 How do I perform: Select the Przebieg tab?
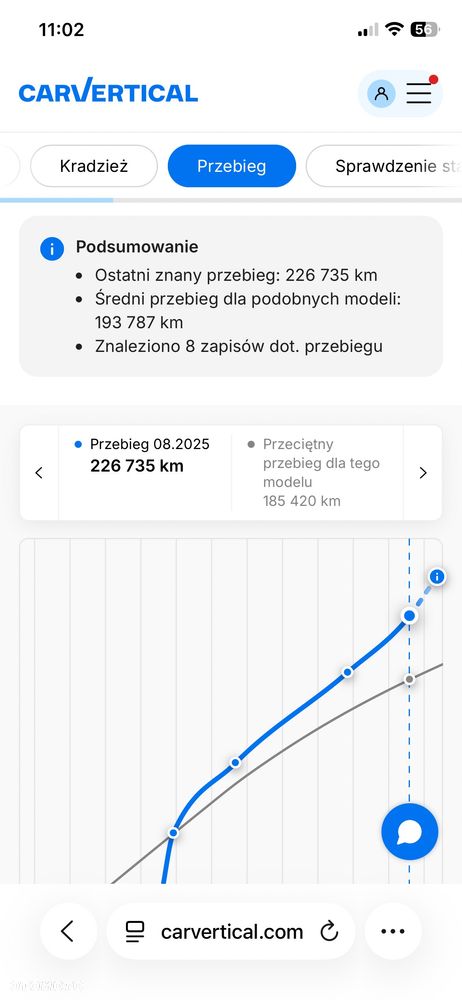pyautogui.click(x=232, y=166)
